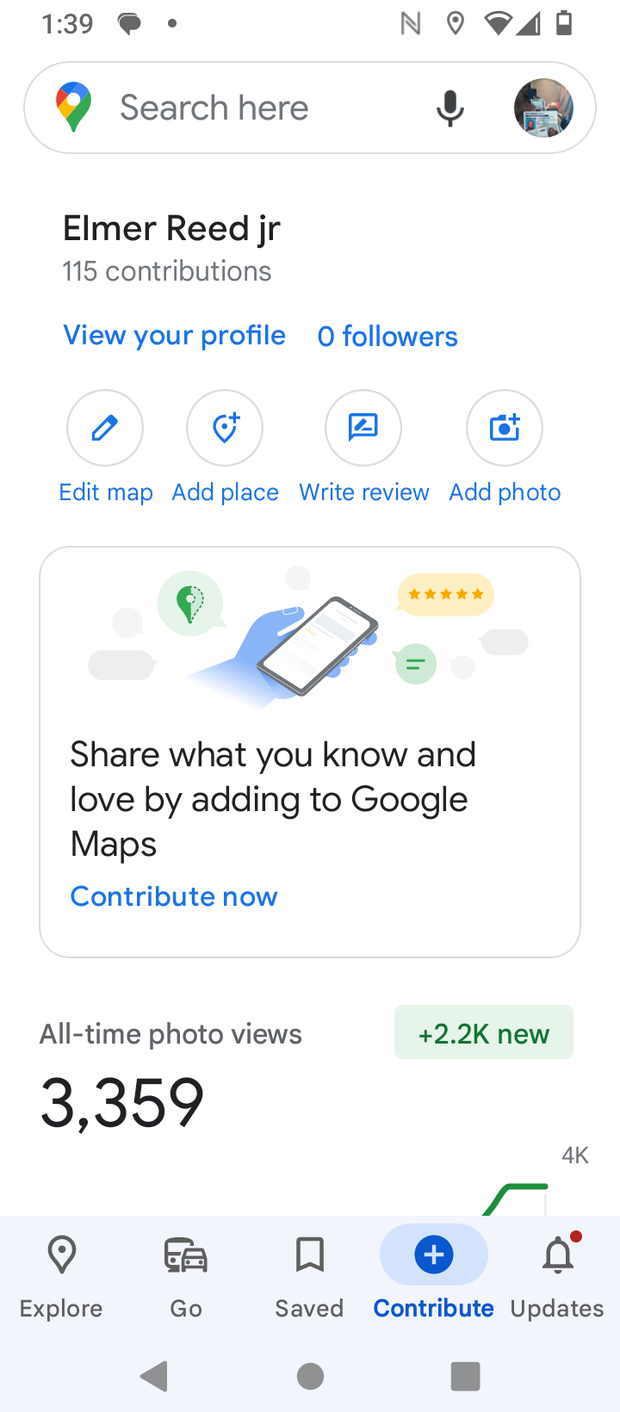620x1412 pixels.
Task: Select the Contribute tab
Action: click(x=433, y=1275)
